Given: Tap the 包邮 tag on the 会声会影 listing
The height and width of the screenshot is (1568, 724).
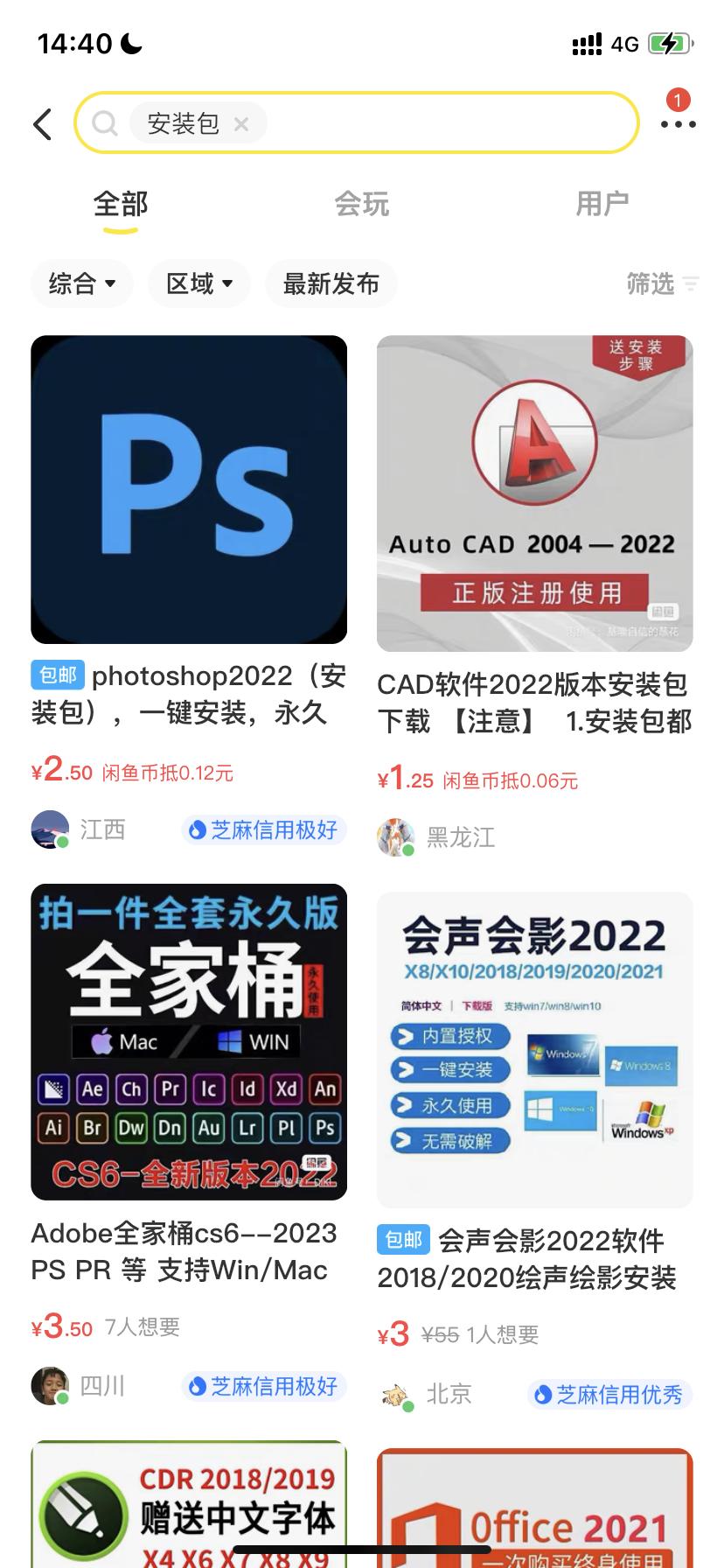Looking at the screenshot, I should [x=403, y=1239].
